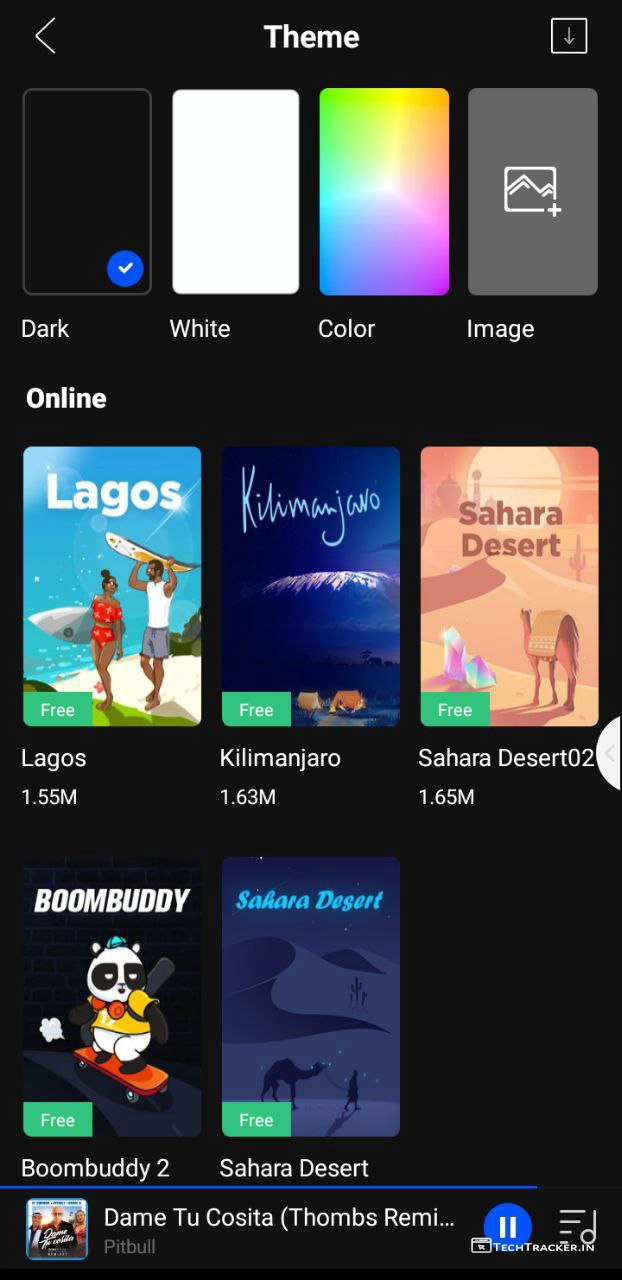The image size is (622, 1280).
Task: Open the Boombuddy 2 theme
Action: (x=112, y=995)
